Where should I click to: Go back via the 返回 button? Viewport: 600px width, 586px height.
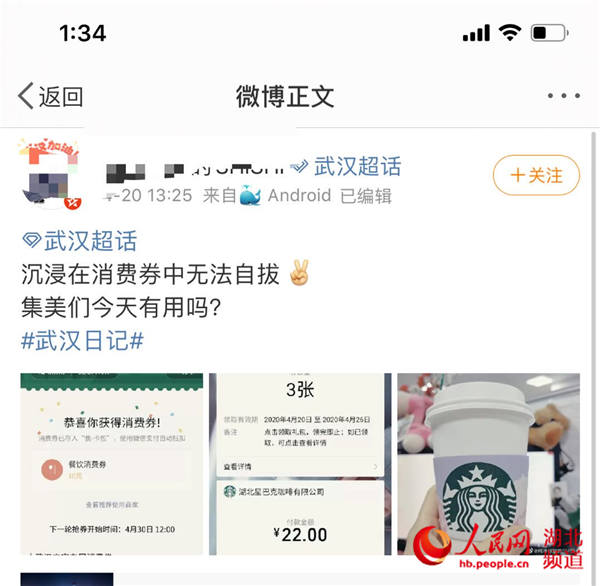tap(50, 97)
